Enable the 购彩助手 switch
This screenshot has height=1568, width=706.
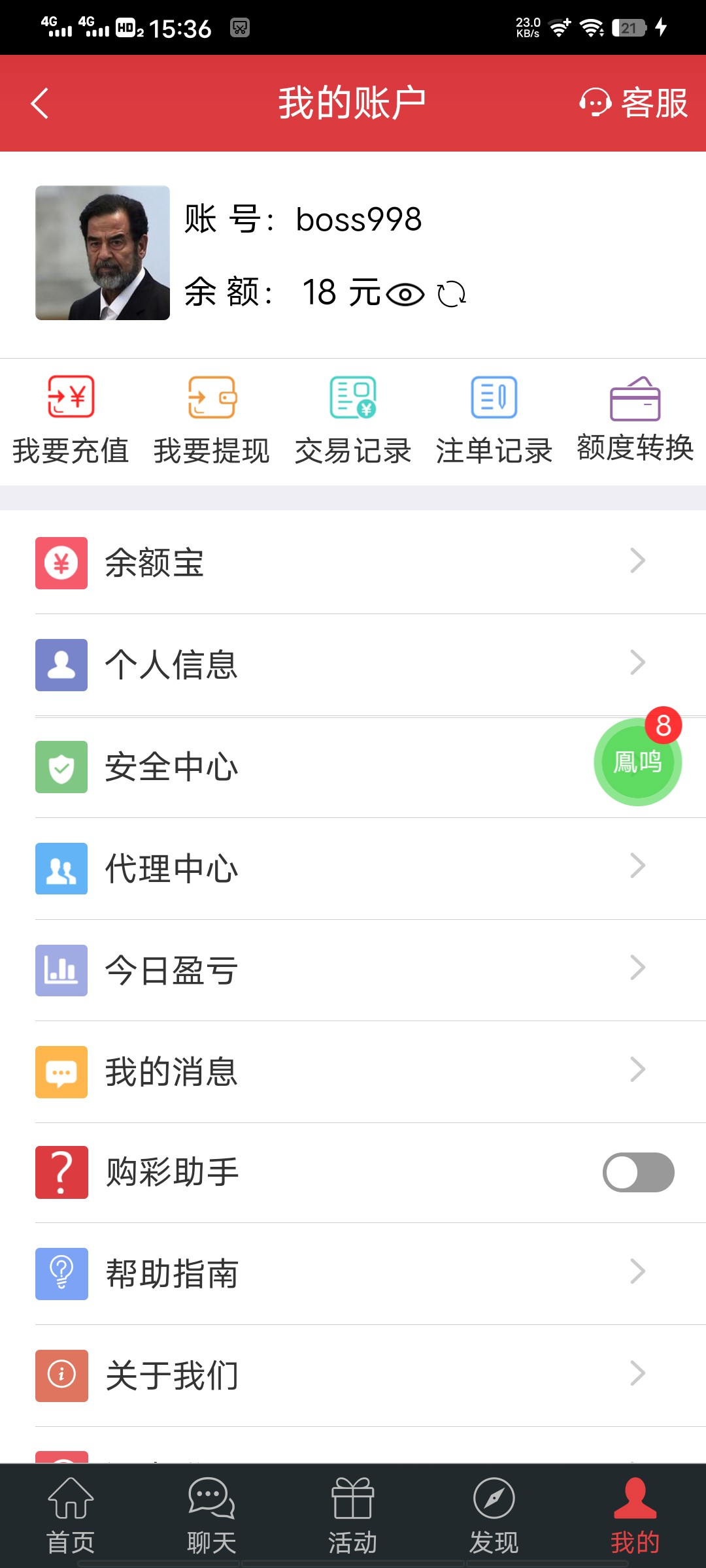(638, 1173)
